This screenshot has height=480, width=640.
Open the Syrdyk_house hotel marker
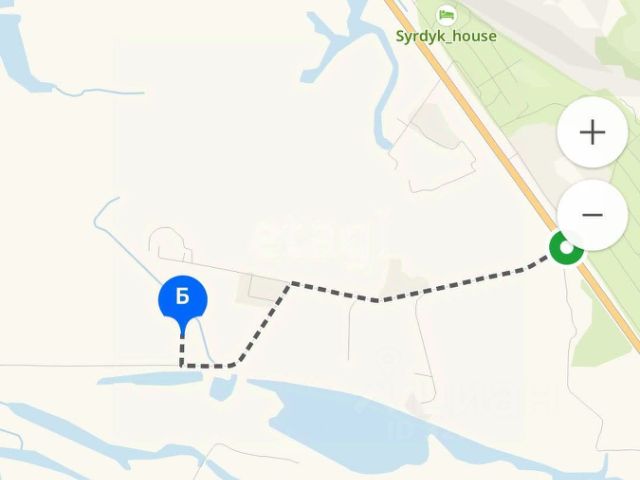coord(447,16)
